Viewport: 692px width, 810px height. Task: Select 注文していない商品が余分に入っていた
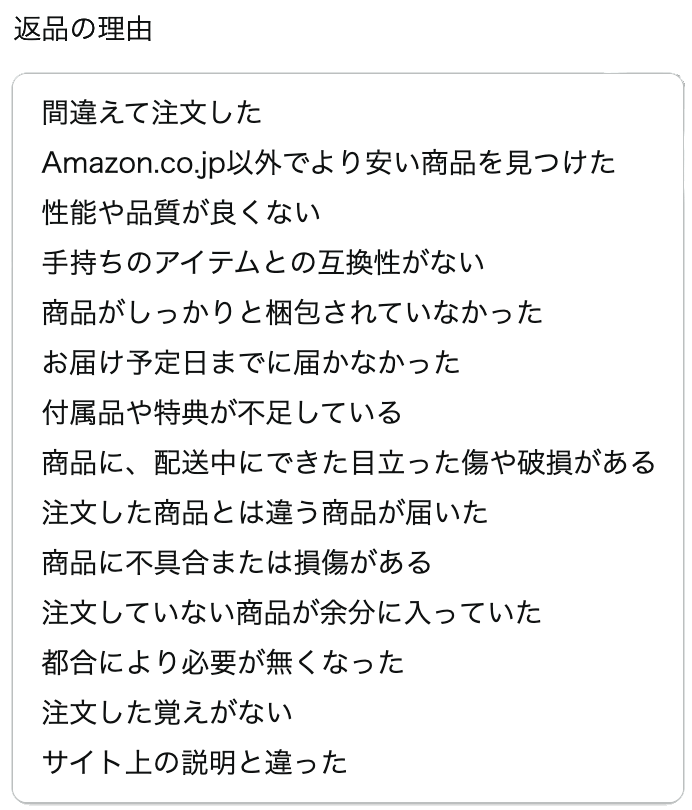(292, 612)
